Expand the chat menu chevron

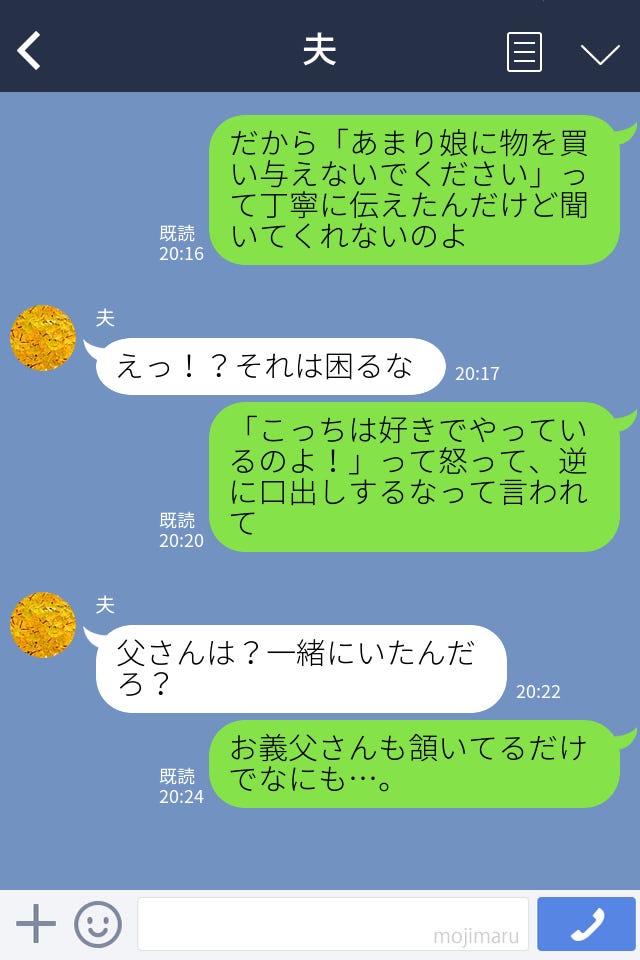pyautogui.click(x=600, y=53)
